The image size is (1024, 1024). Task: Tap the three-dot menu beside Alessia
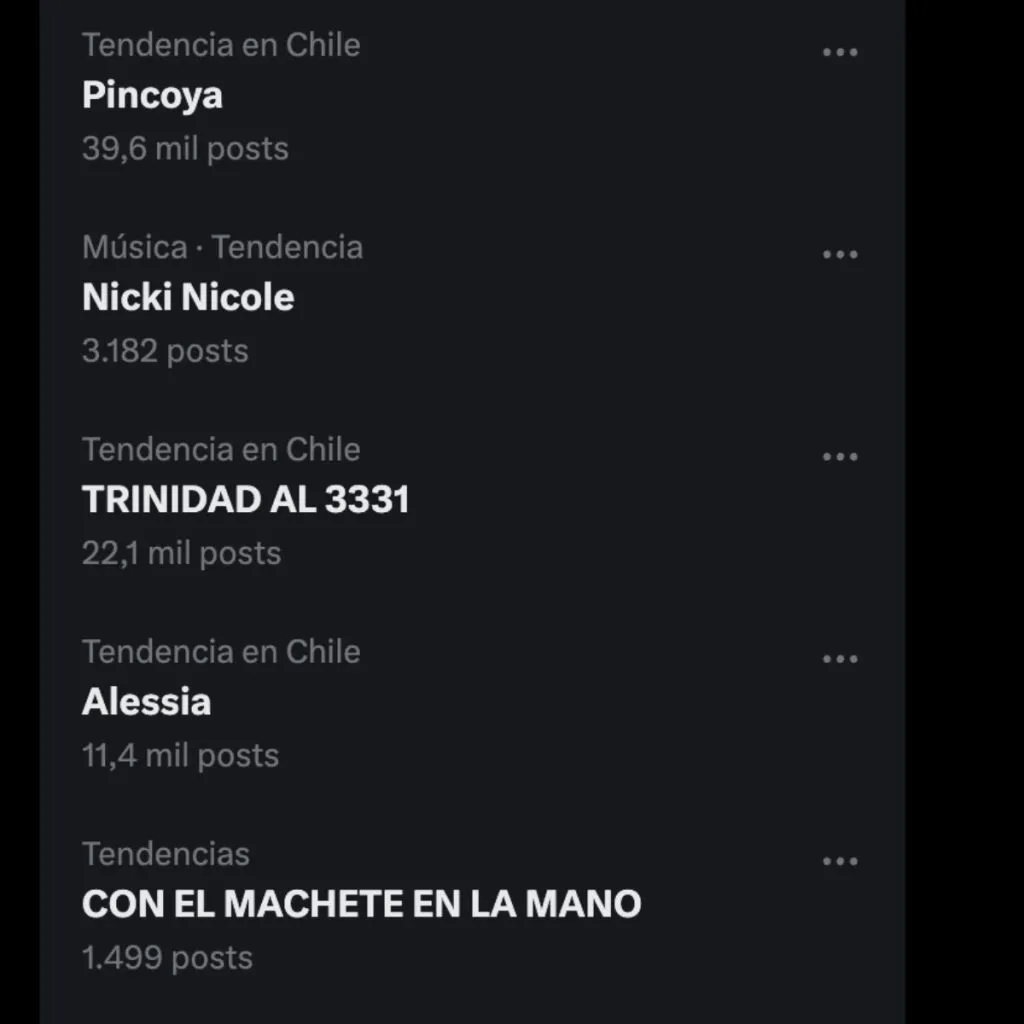pos(839,659)
